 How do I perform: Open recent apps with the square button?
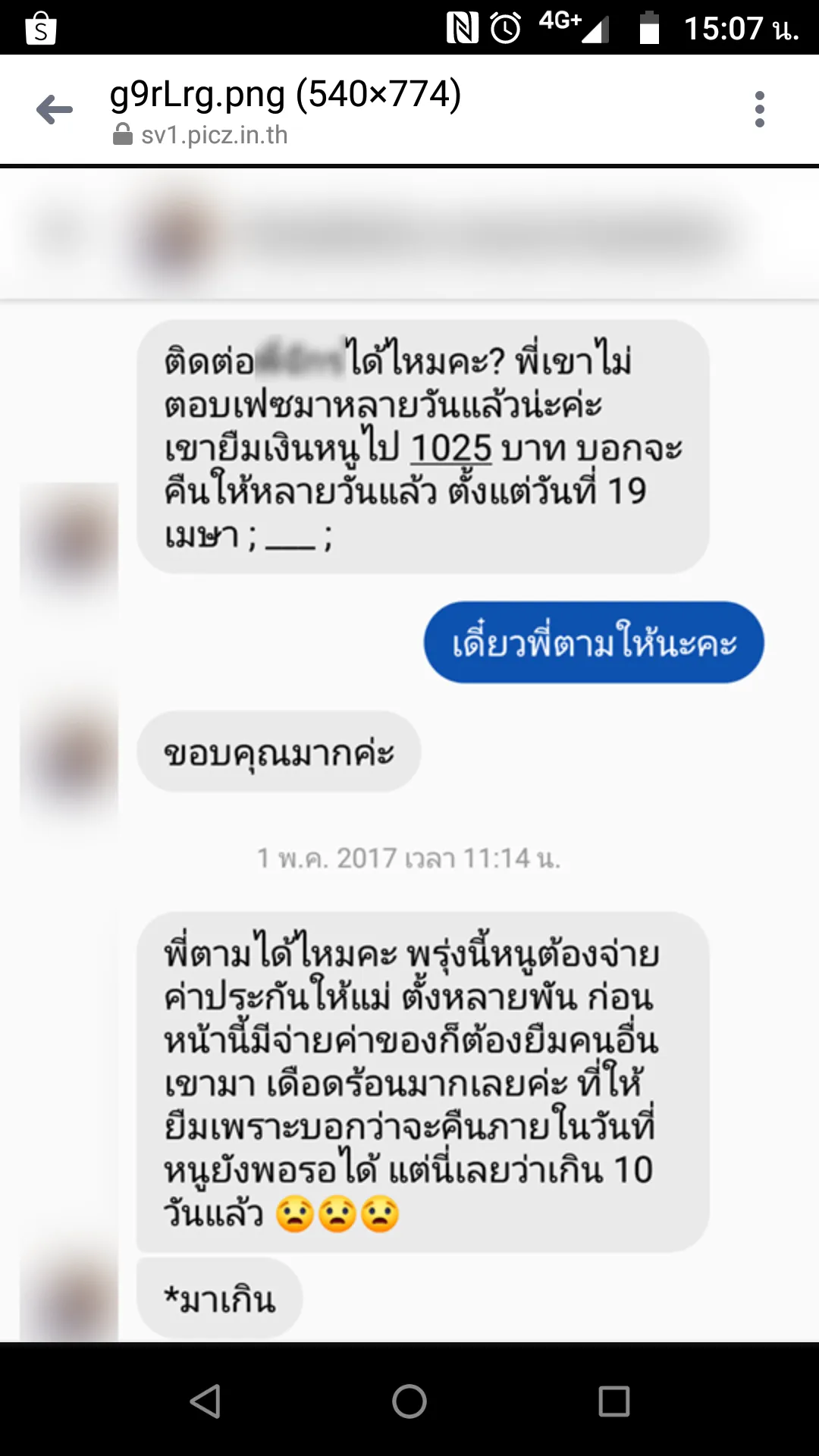(614, 1401)
